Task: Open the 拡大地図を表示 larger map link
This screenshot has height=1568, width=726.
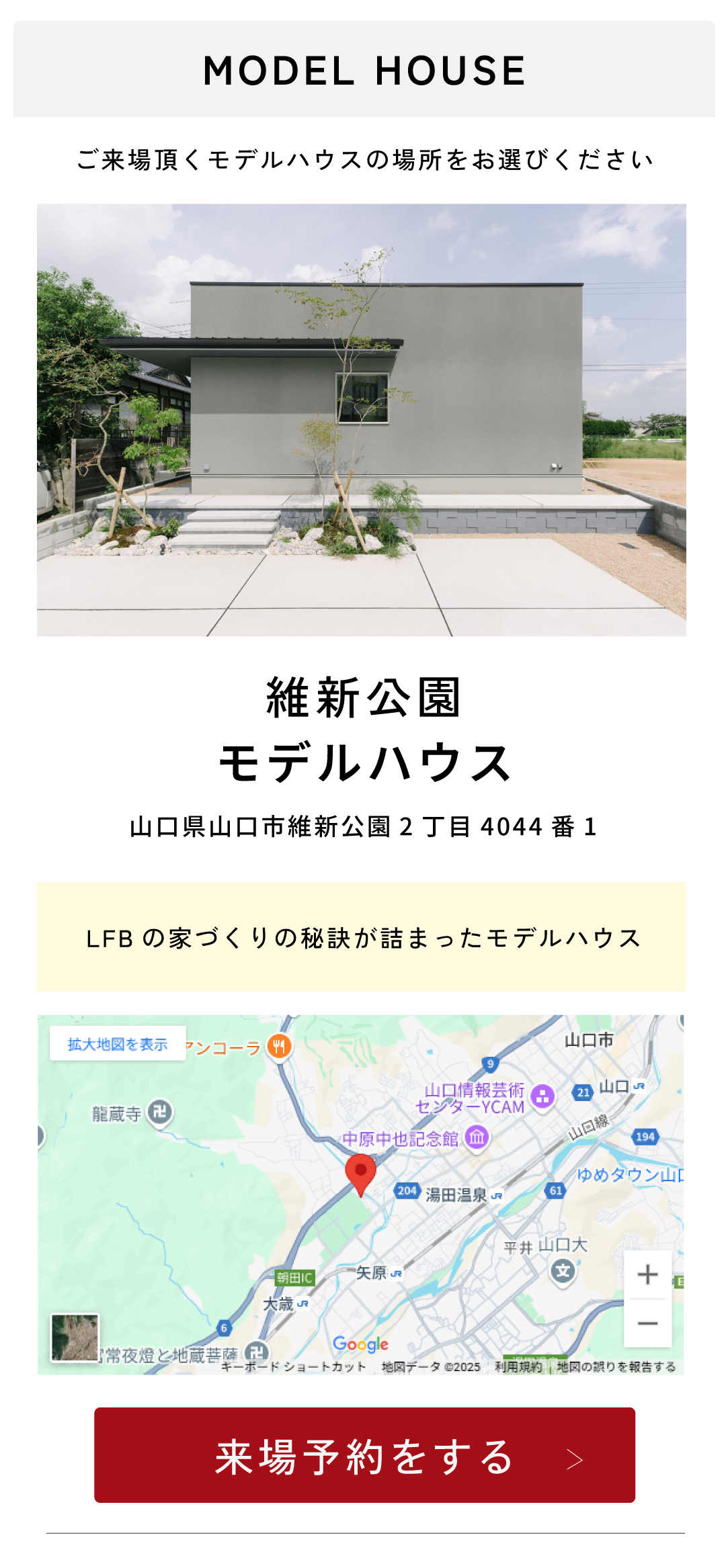Action: (118, 1044)
